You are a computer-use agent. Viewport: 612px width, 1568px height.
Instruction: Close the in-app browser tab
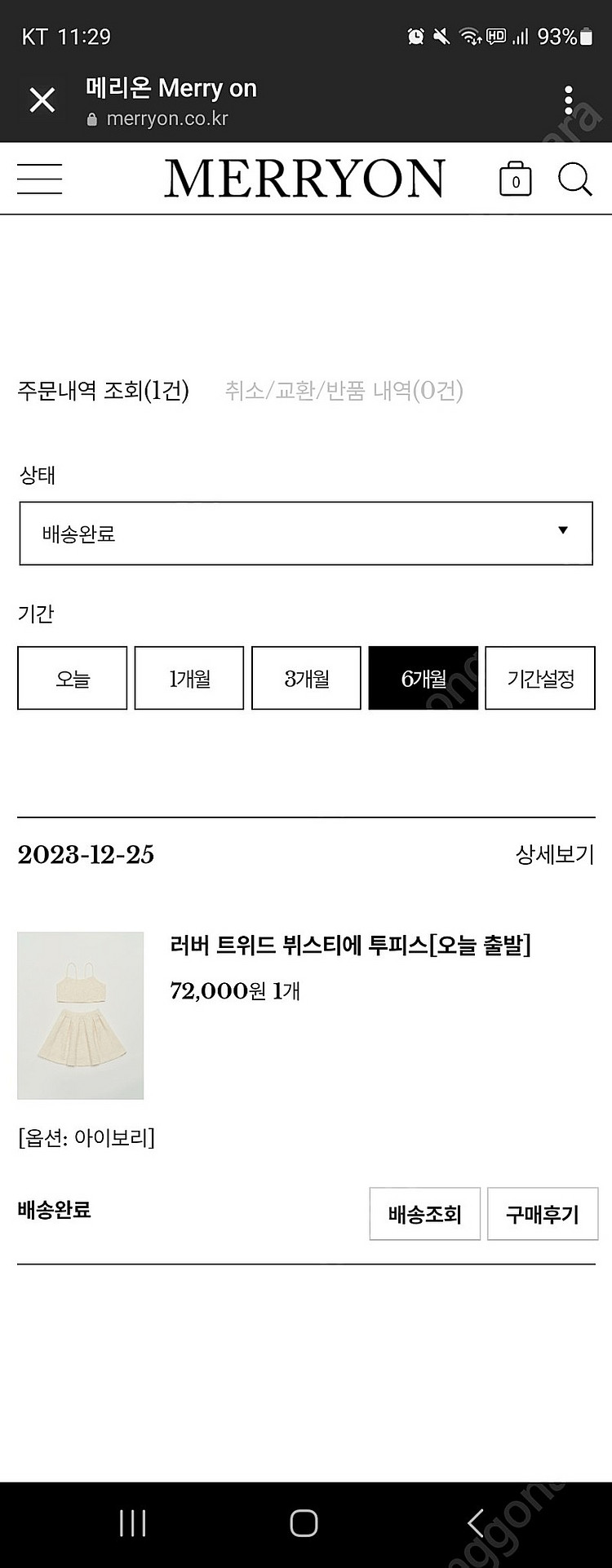point(42,100)
